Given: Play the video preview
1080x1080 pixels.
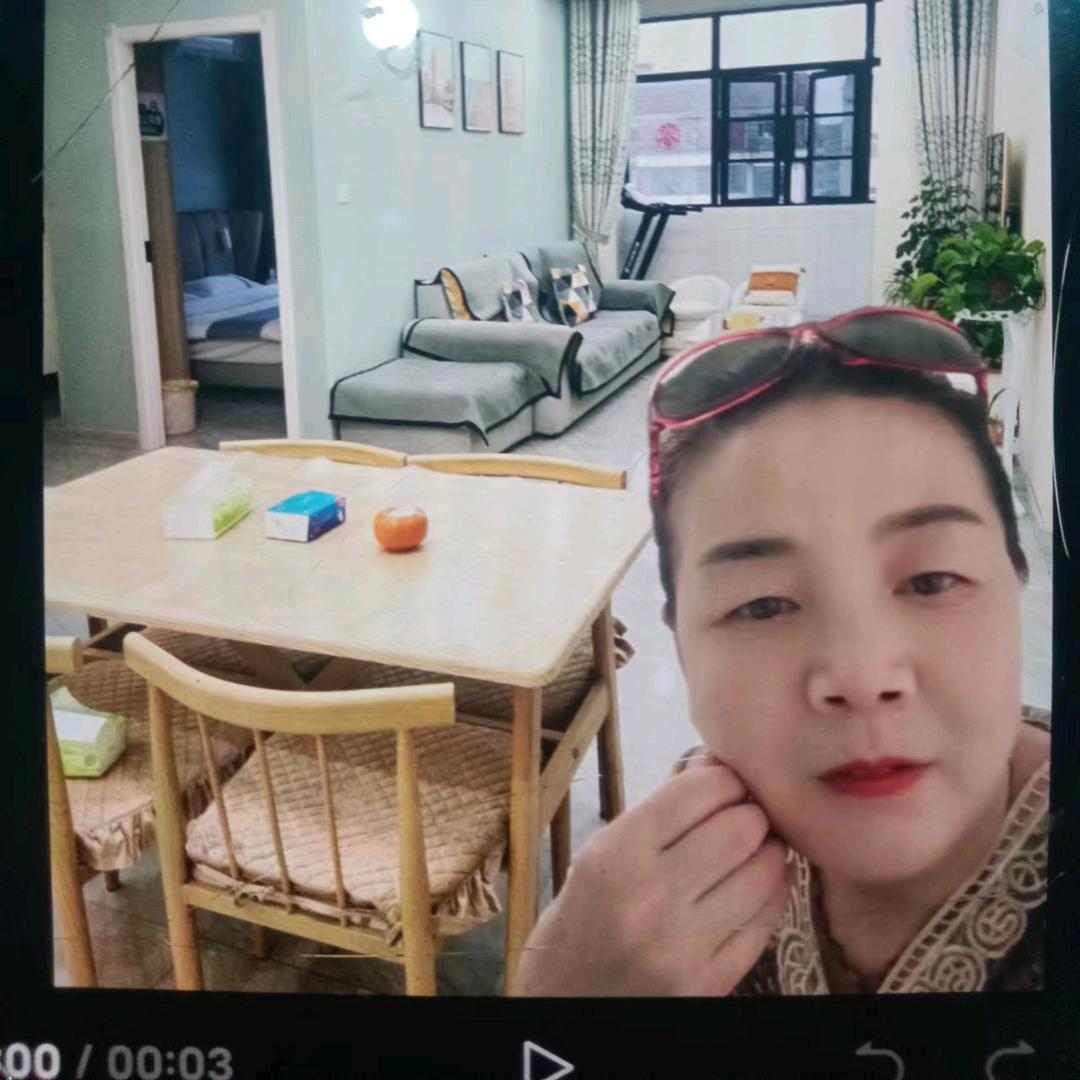Looking at the screenshot, I should [547, 1061].
